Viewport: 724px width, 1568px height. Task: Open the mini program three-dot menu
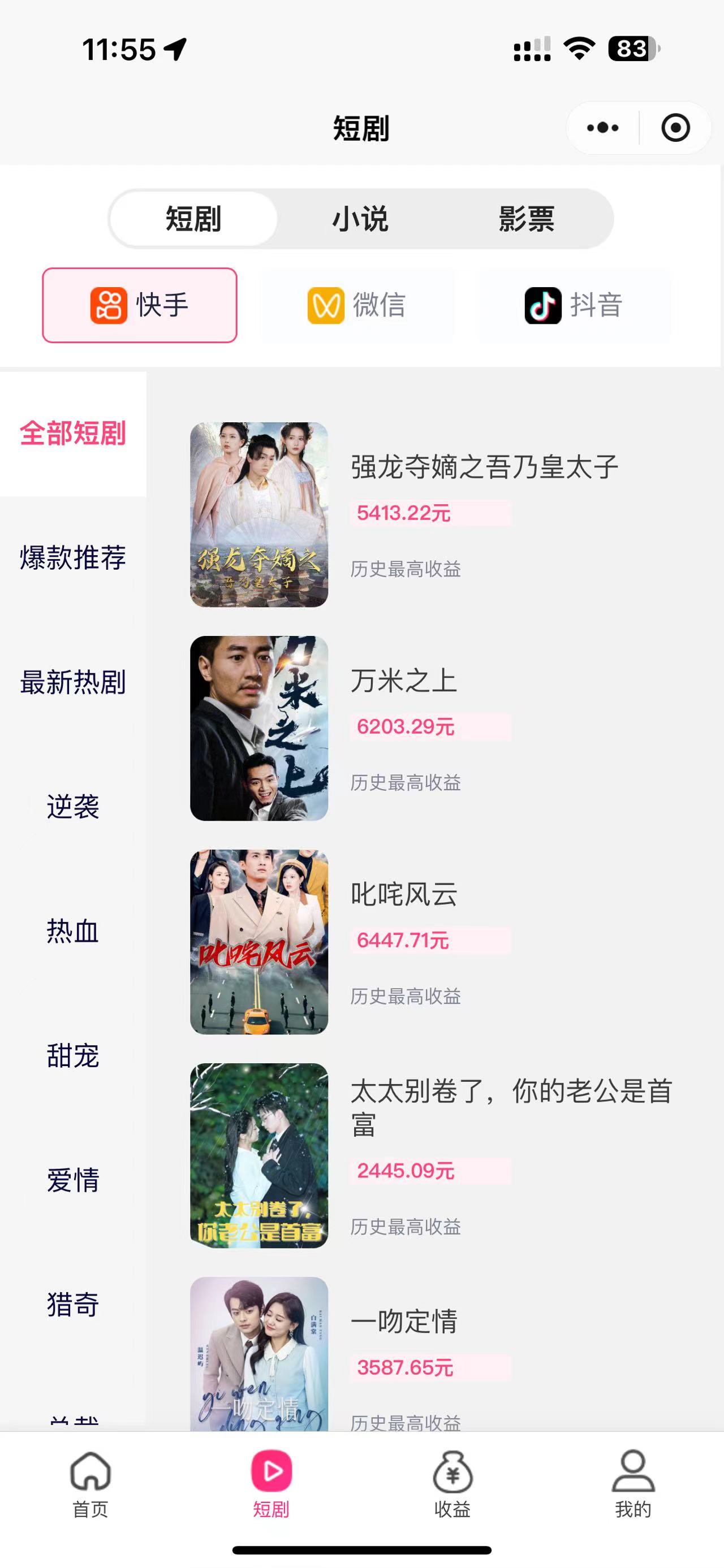tap(602, 128)
